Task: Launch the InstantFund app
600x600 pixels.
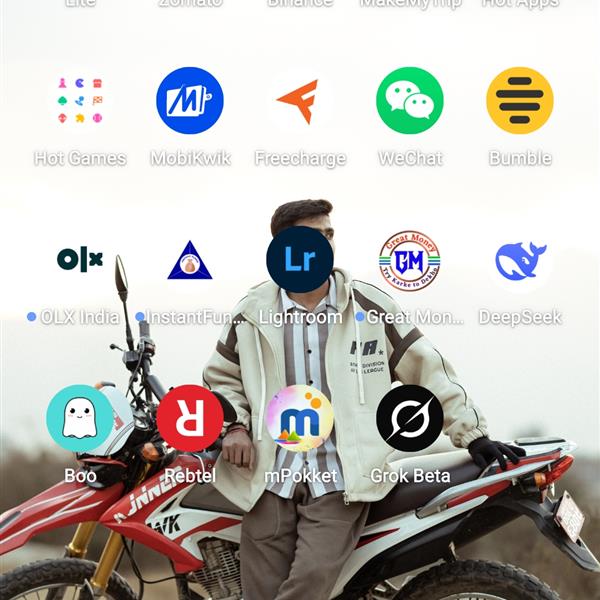Action: tap(190, 260)
